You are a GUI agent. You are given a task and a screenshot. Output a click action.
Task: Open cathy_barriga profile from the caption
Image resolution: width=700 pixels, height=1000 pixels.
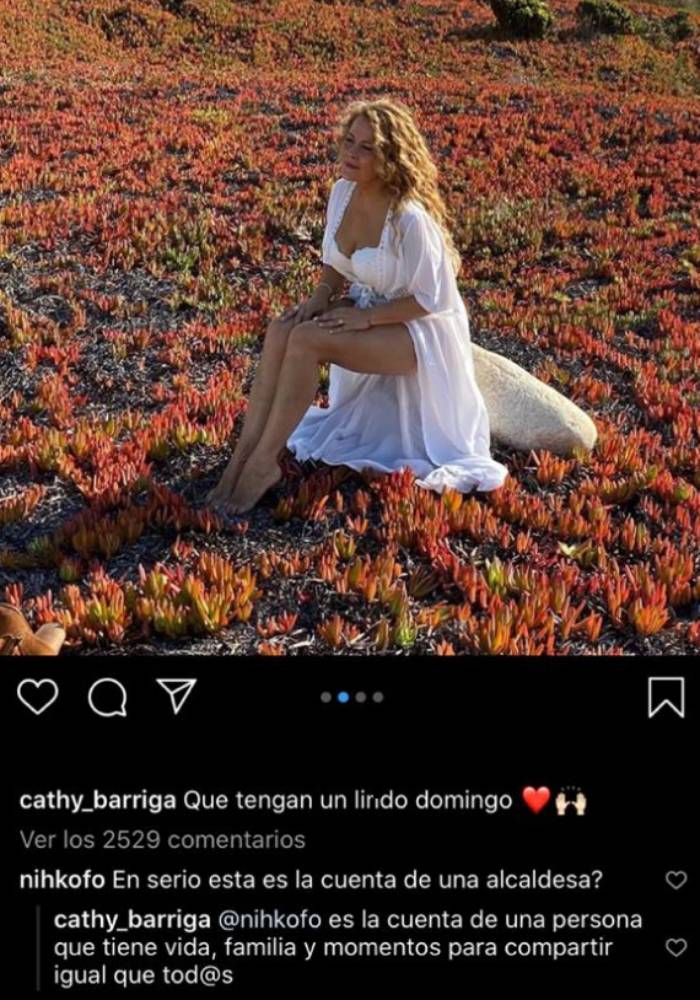coord(97,800)
